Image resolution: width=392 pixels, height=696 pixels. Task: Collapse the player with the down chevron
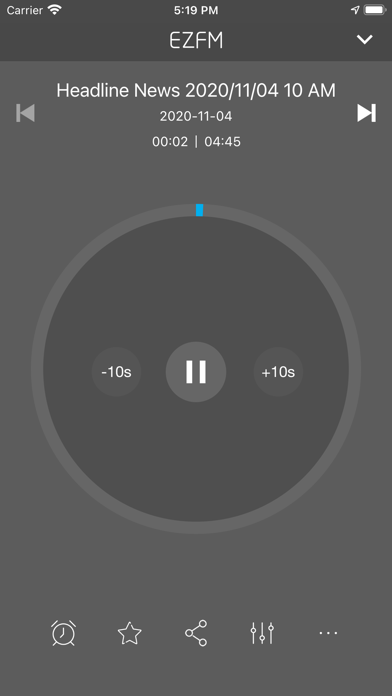(364, 40)
